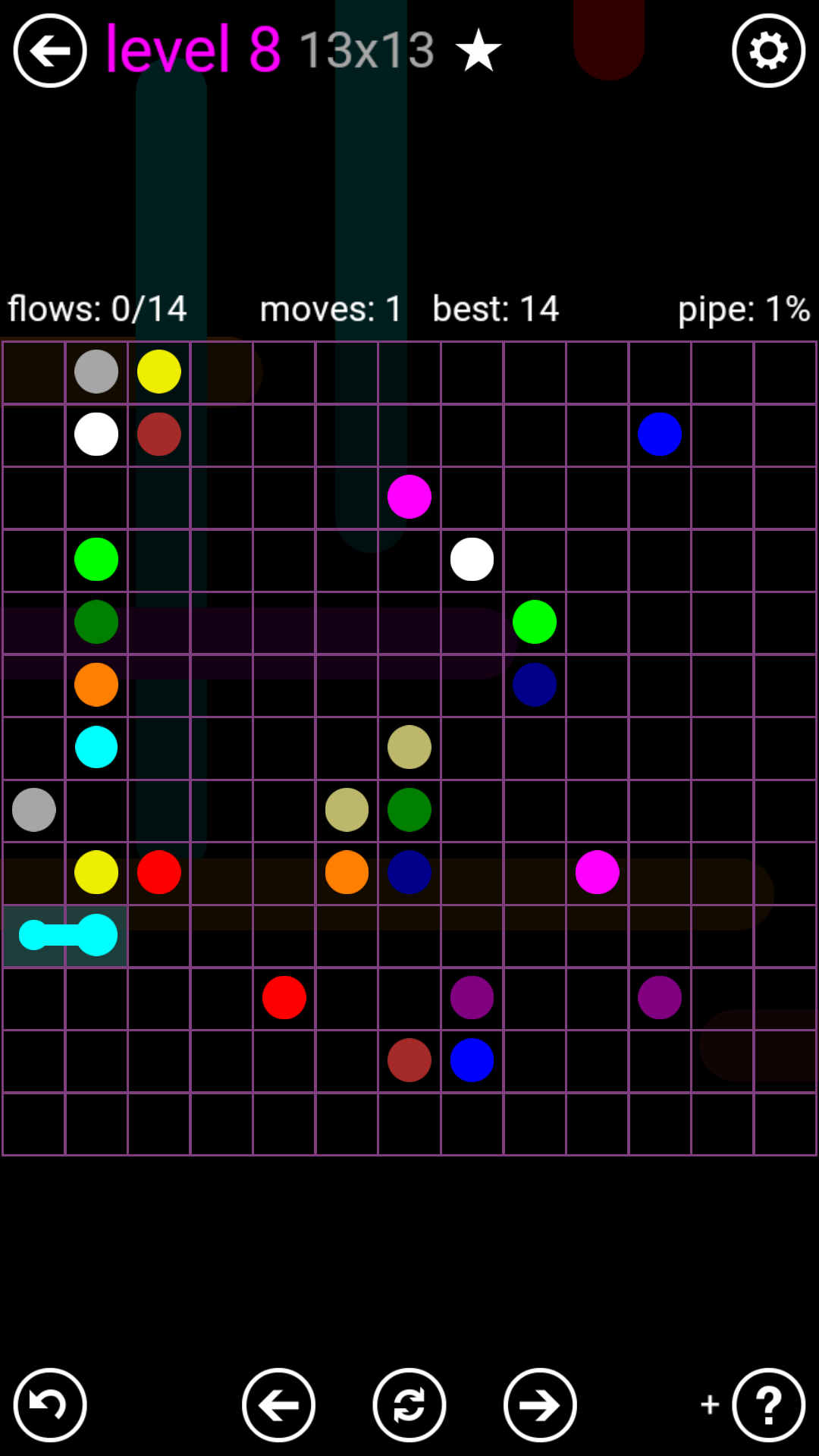Undo the last move

click(50, 1405)
